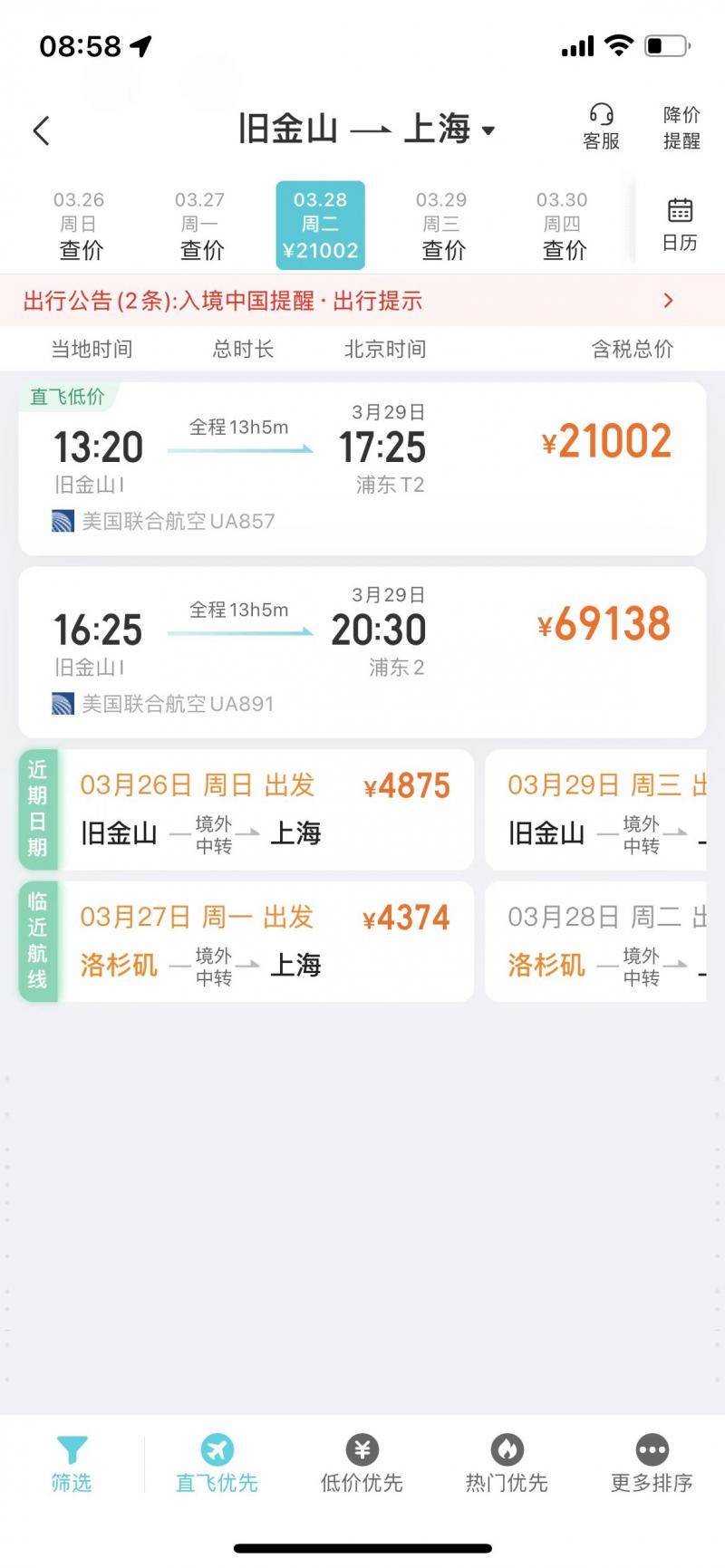This screenshot has width=725, height=1568.
Task: Open the 上海 destination dropdown arrow
Action: click(x=488, y=130)
